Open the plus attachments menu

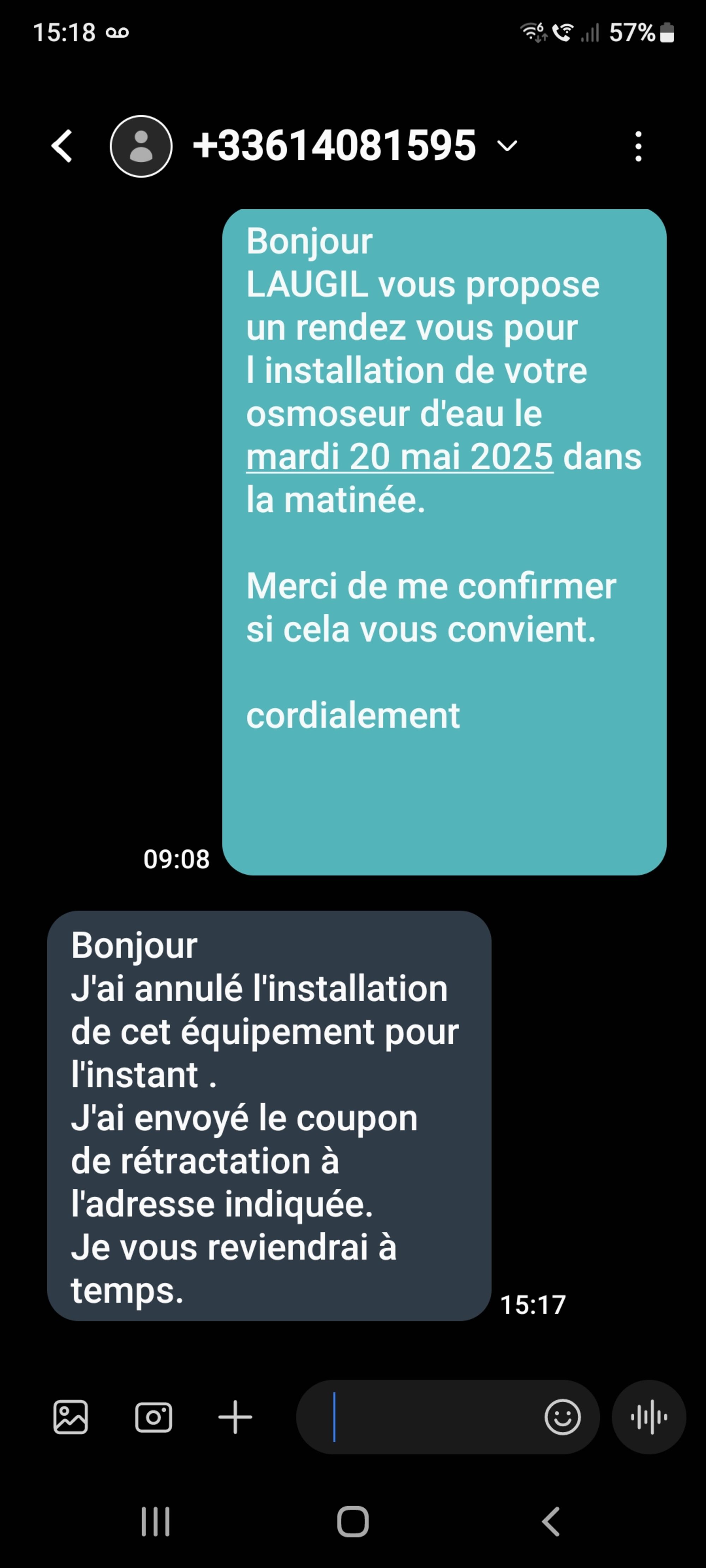click(235, 1417)
